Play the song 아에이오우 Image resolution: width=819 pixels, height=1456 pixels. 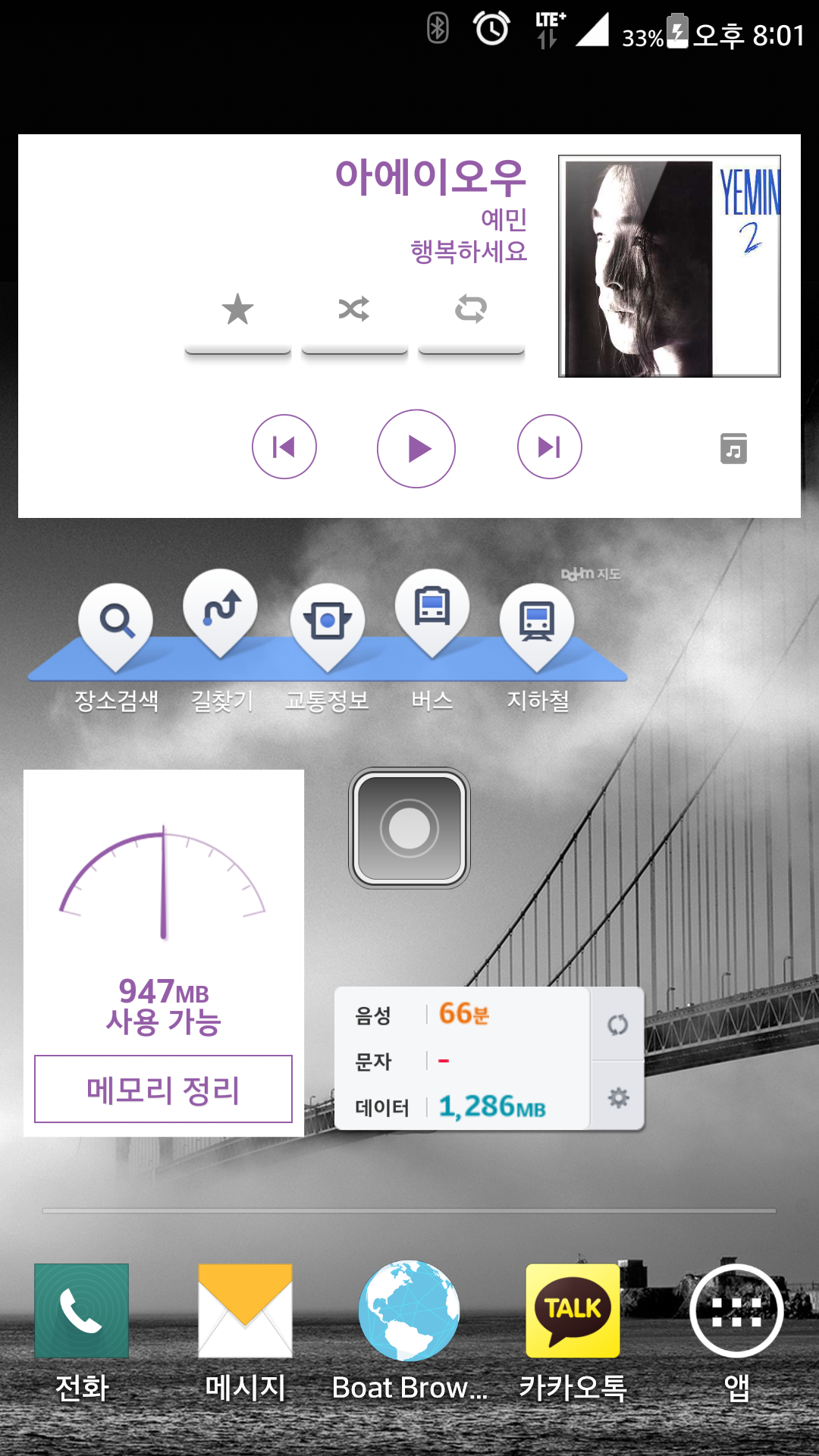pyautogui.click(x=416, y=448)
